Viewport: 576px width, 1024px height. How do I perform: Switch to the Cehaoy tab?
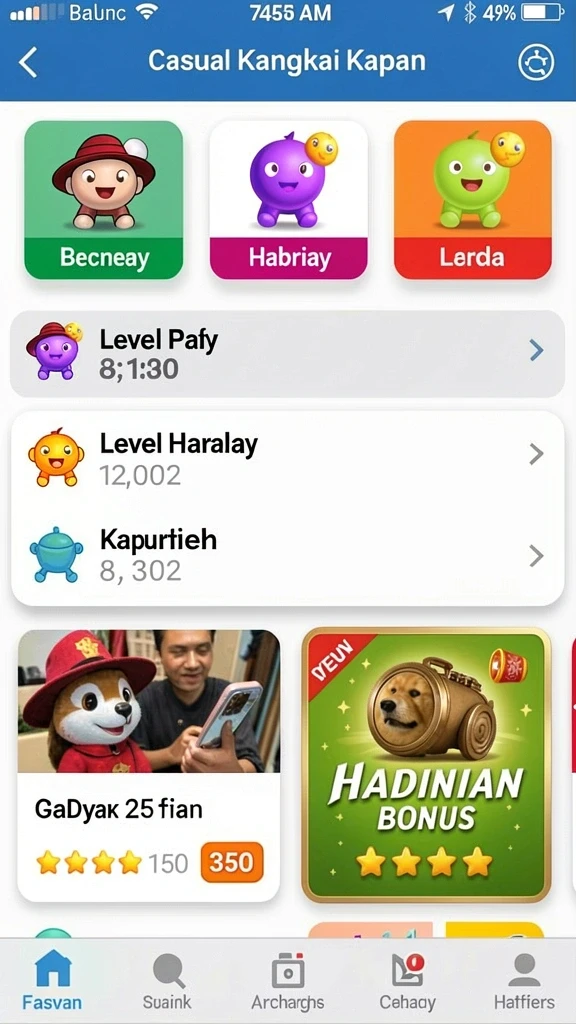408,980
